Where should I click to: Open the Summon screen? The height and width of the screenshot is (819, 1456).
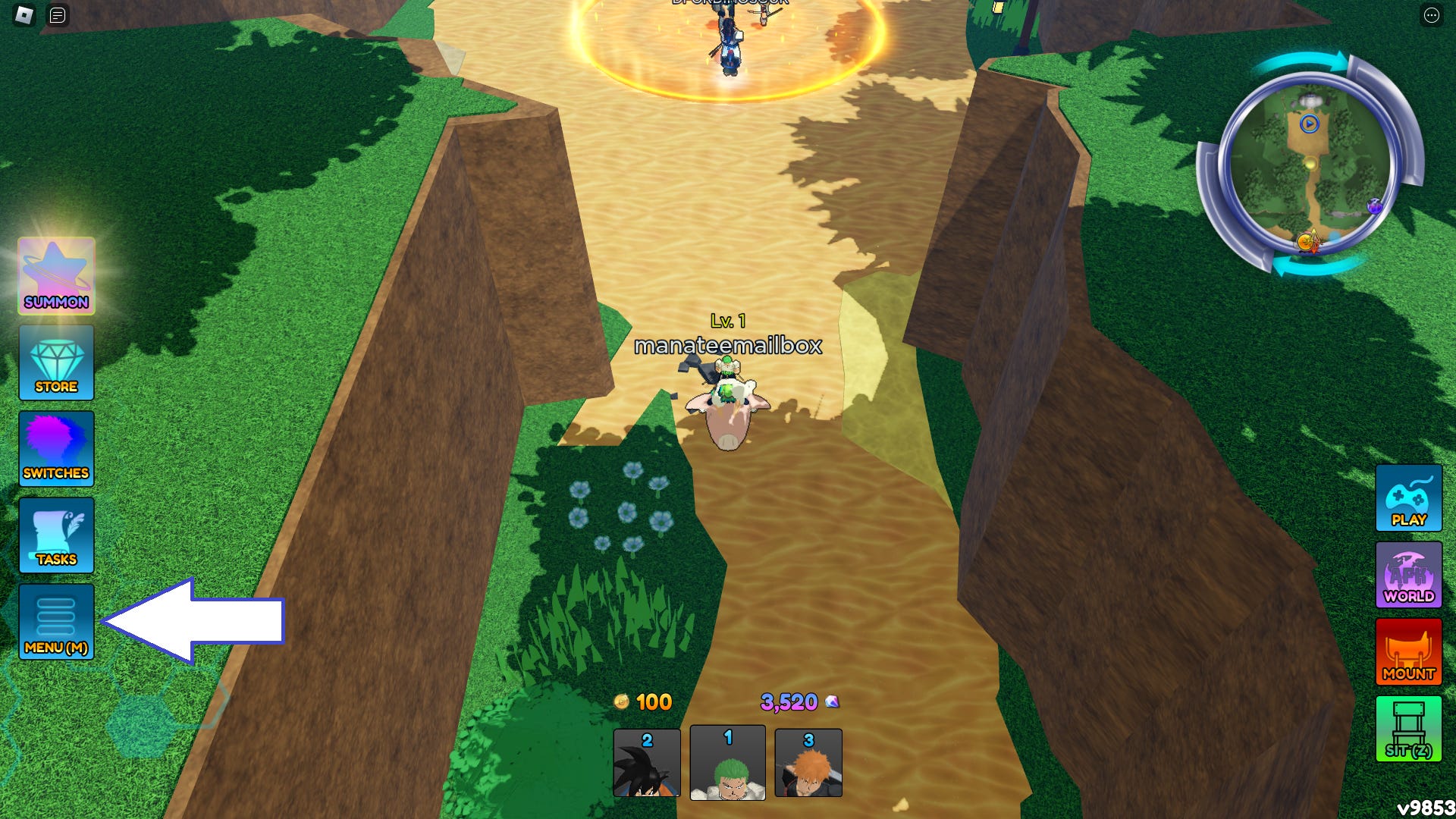click(56, 276)
